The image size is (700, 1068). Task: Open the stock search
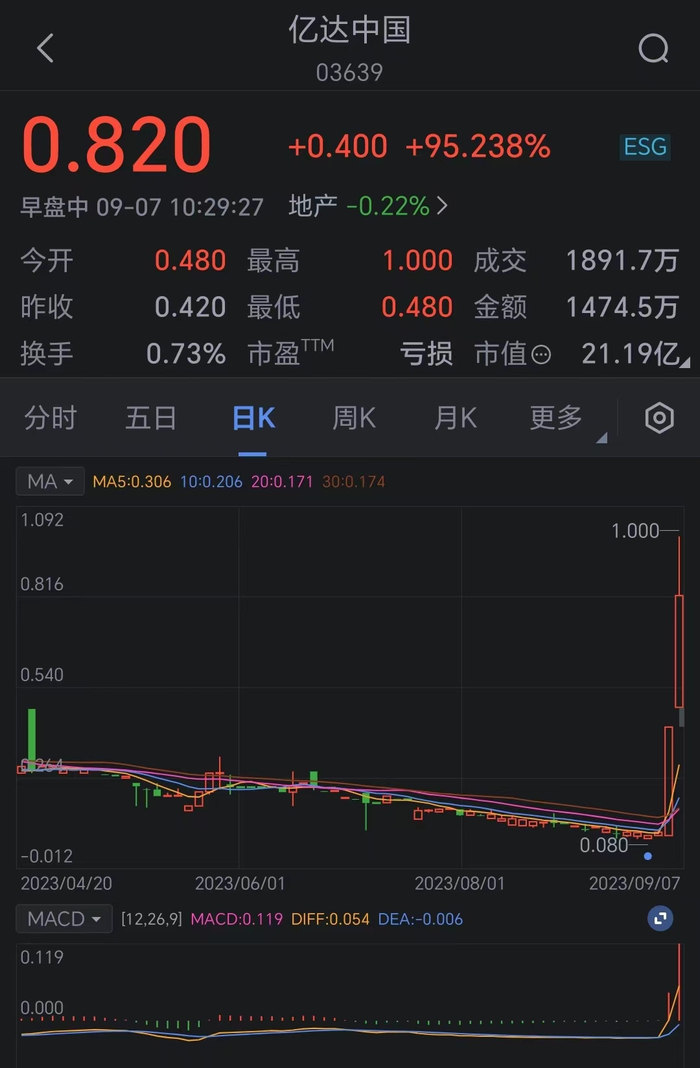(x=653, y=48)
